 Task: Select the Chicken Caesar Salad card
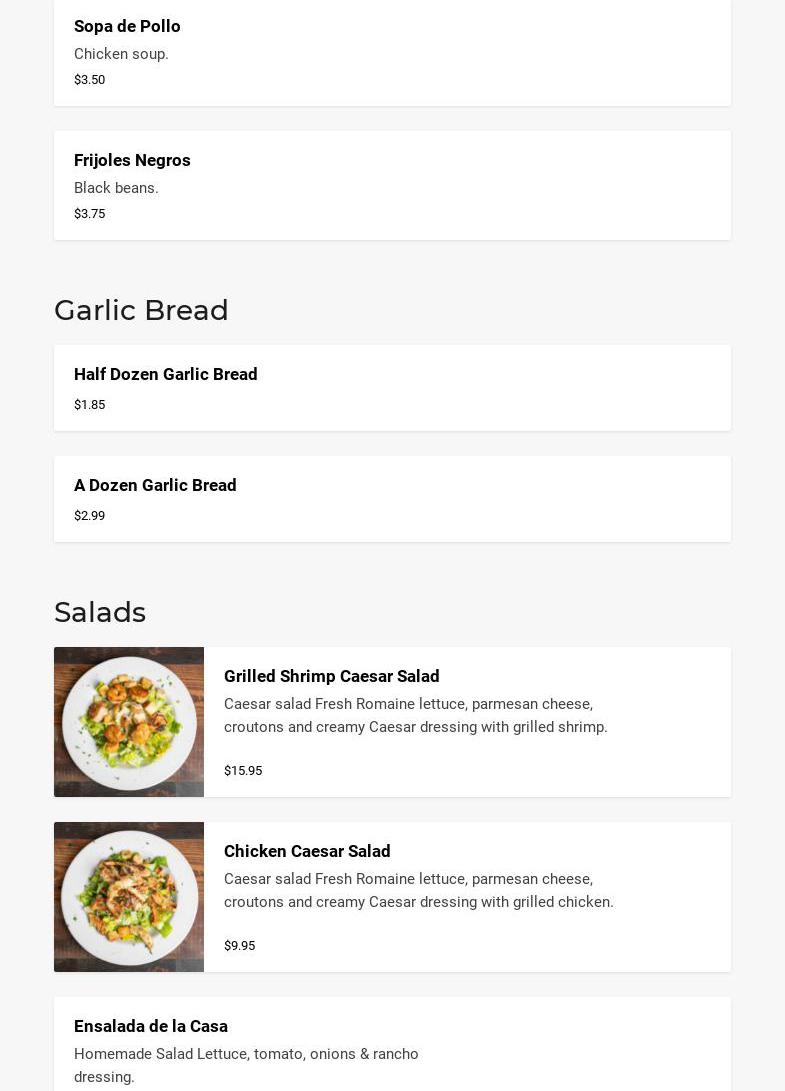392,897
